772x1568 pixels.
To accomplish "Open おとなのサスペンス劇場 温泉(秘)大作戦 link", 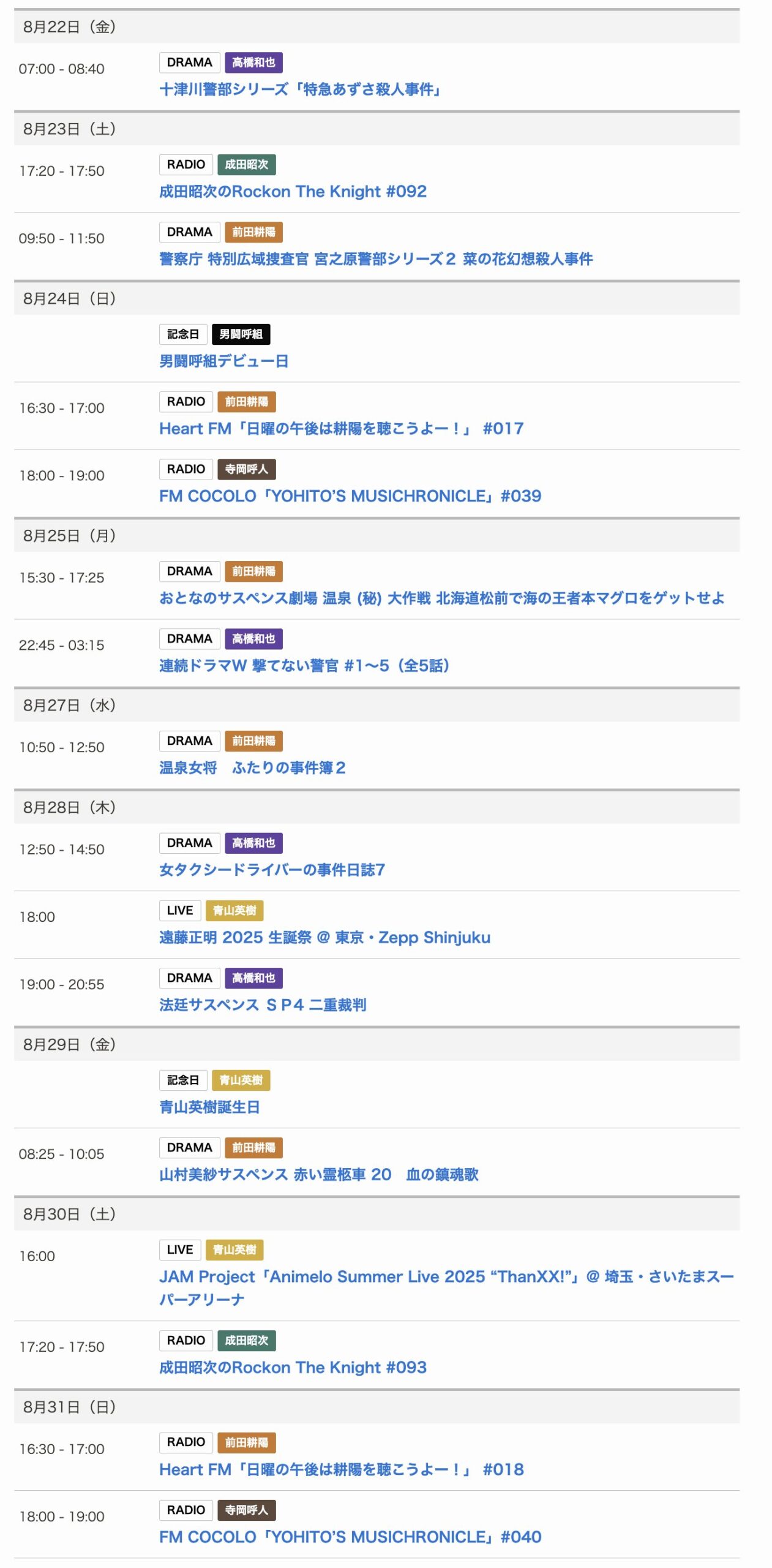I will tap(441, 598).
